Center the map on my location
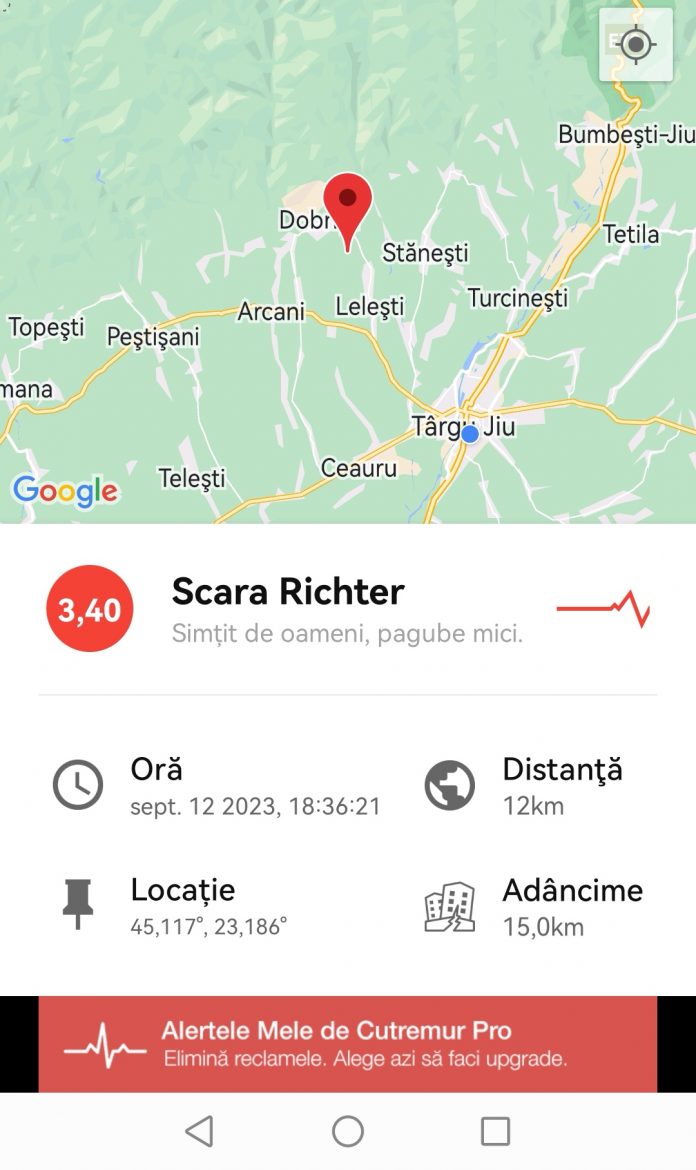 635,45
